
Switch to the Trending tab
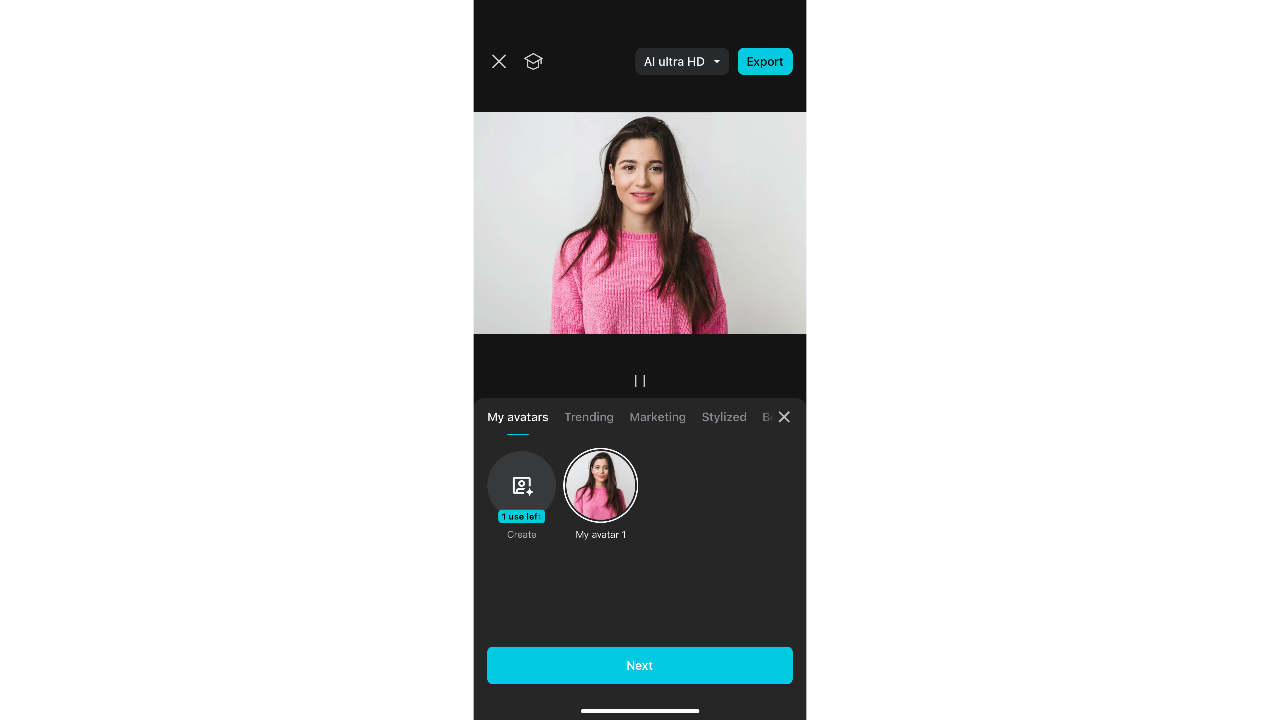pos(589,417)
